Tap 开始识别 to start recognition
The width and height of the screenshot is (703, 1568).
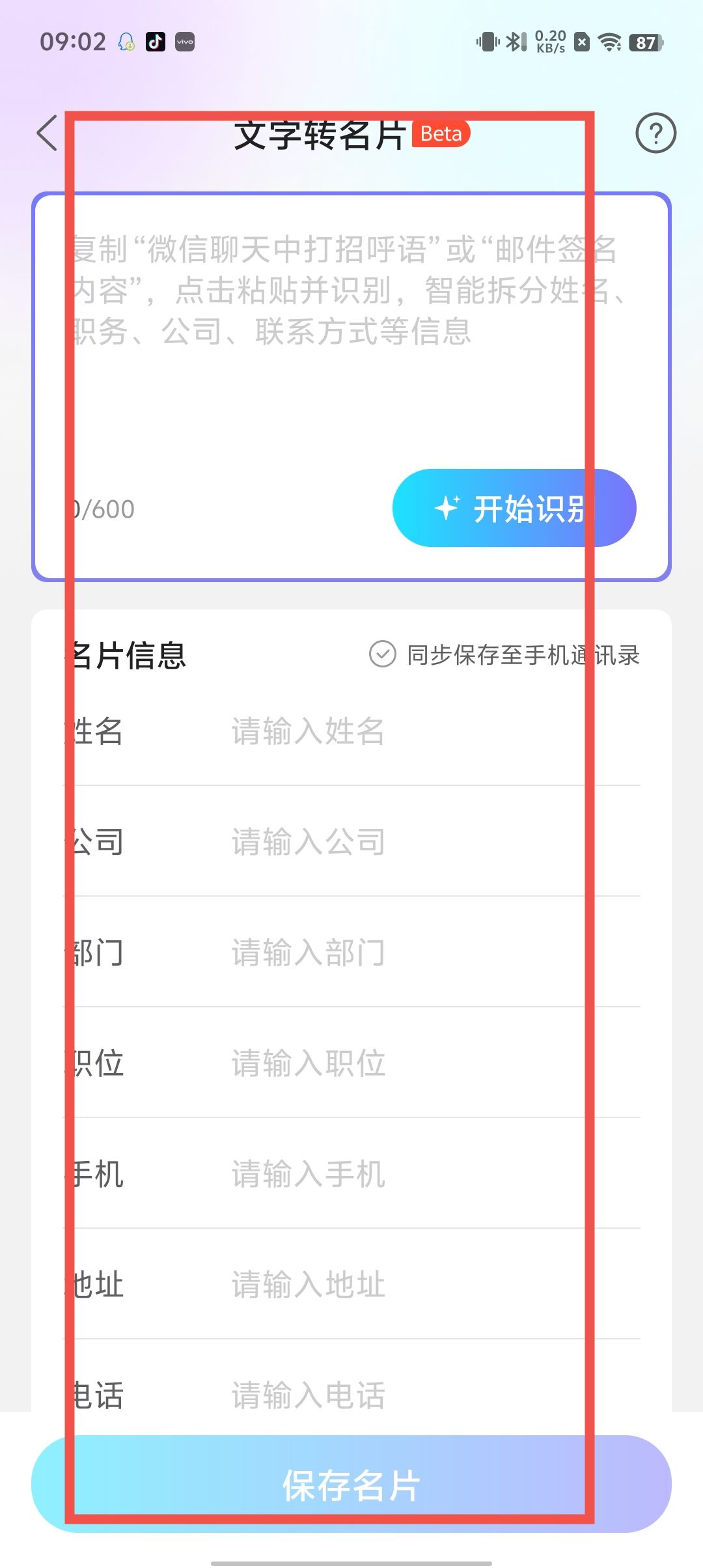pos(514,508)
